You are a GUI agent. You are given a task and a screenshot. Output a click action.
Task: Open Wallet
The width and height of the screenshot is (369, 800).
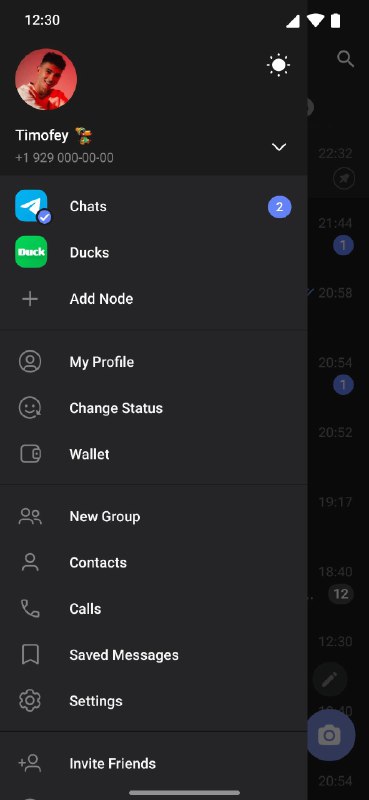pyautogui.click(x=154, y=454)
